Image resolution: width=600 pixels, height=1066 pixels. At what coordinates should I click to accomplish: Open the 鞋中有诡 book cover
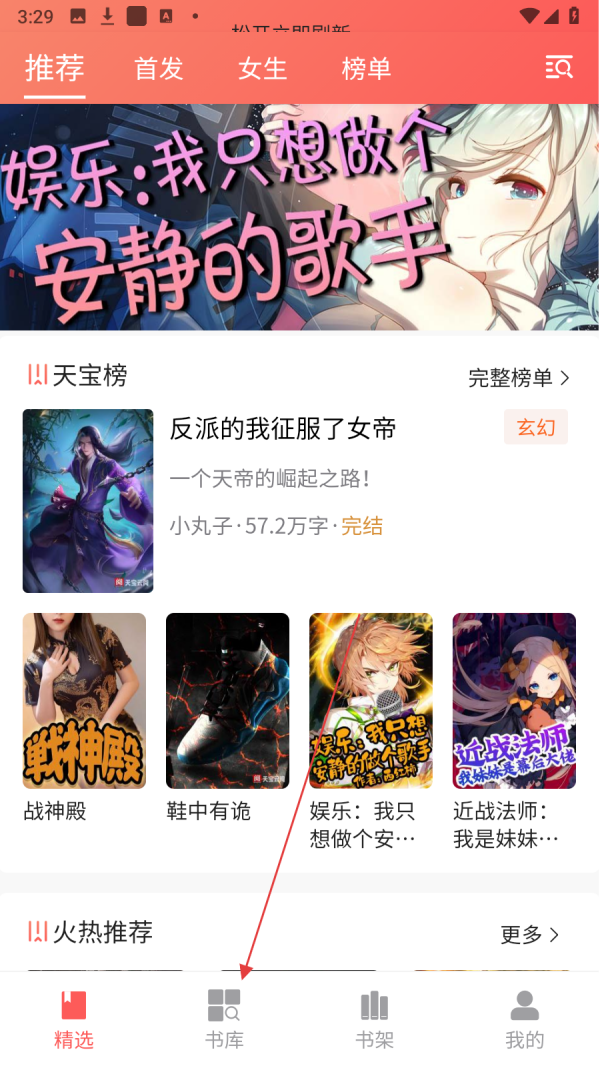coord(227,700)
